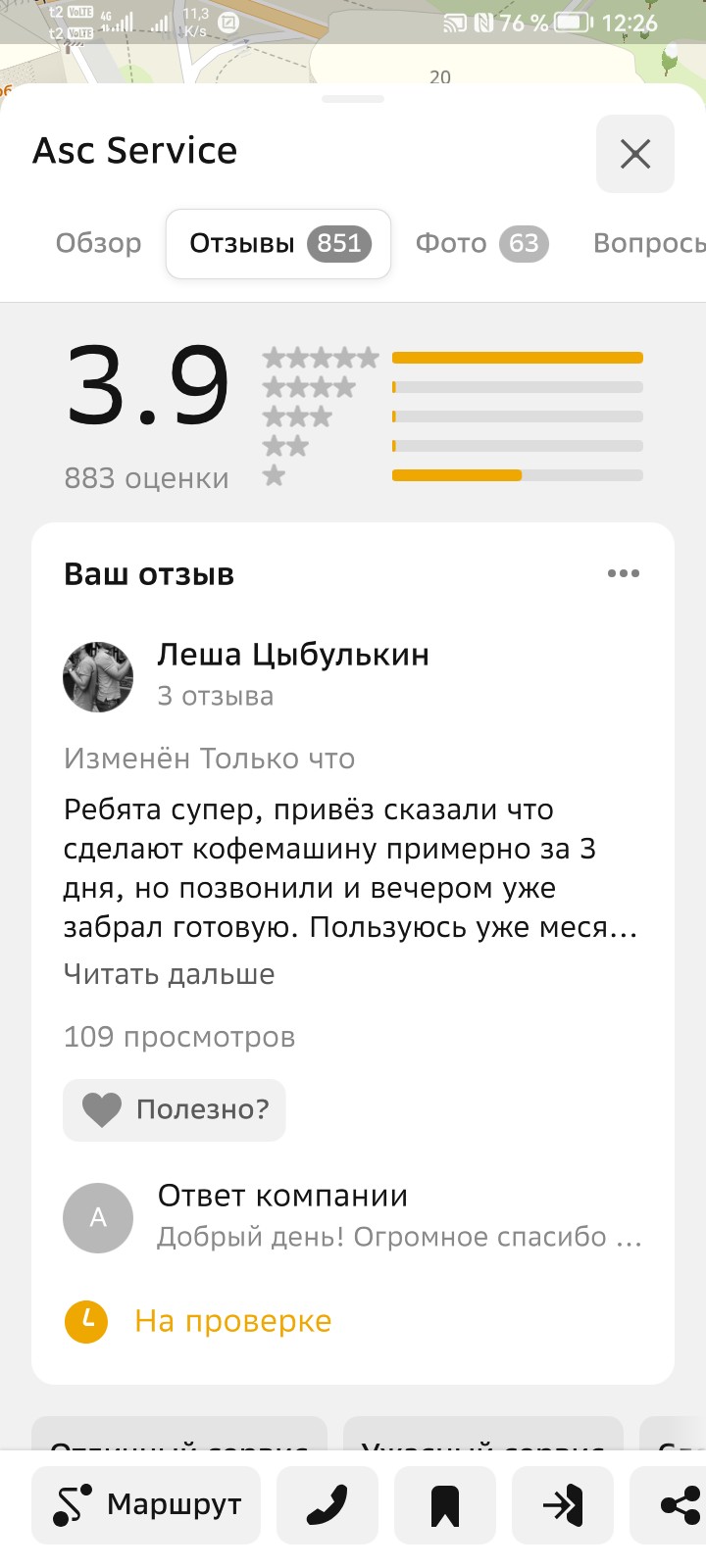
Task: Tap the arrow-into-door entrance icon
Action: pos(563,1504)
